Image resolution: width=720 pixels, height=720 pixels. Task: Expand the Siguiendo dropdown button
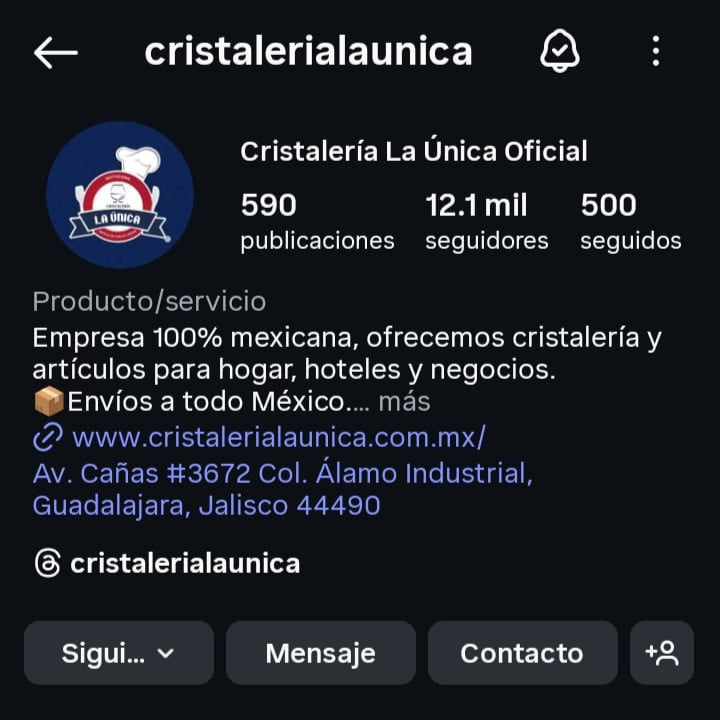(x=119, y=653)
